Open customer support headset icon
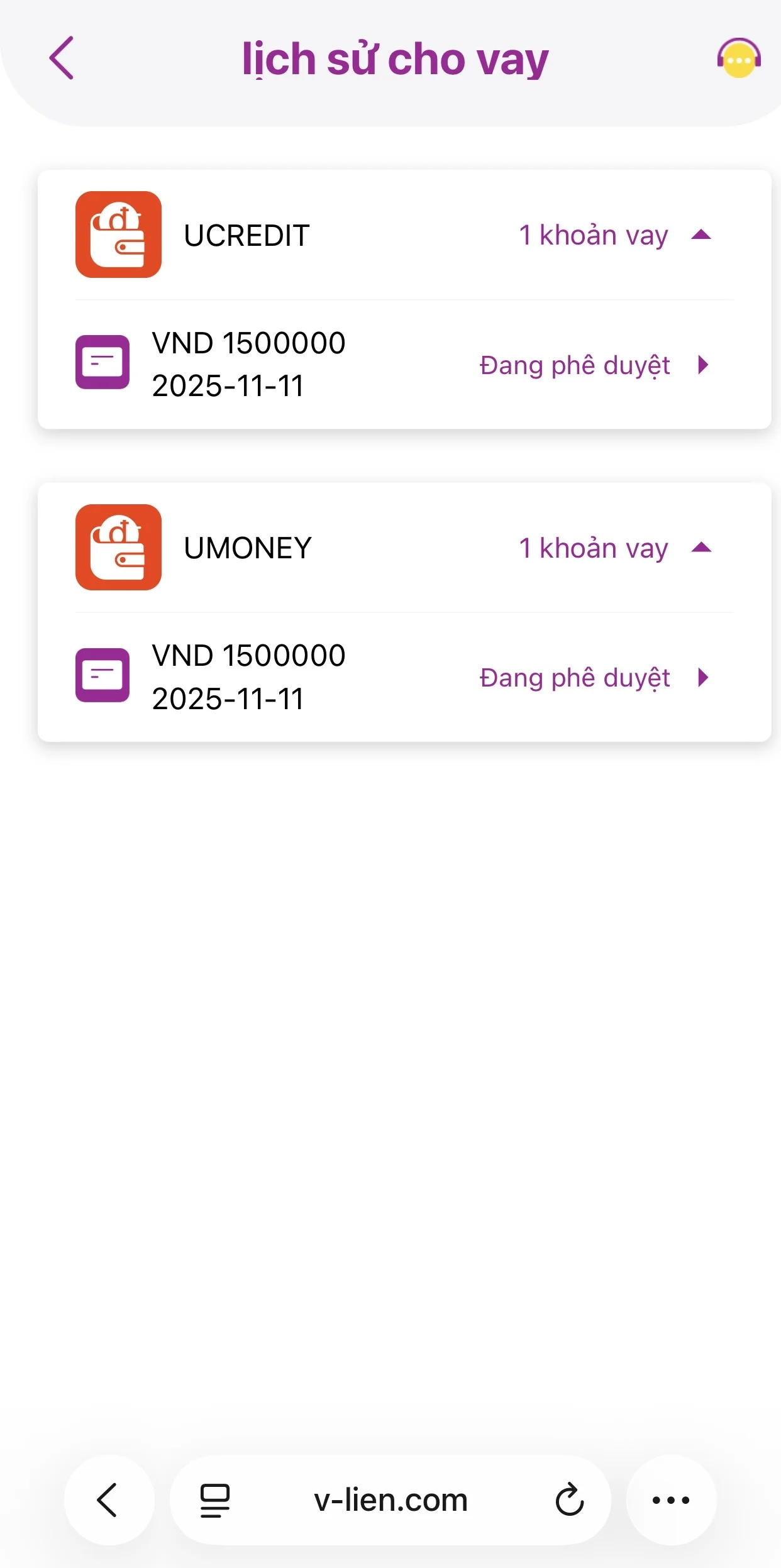The width and height of the screenshot is (781, 1568). pos(739,58)
